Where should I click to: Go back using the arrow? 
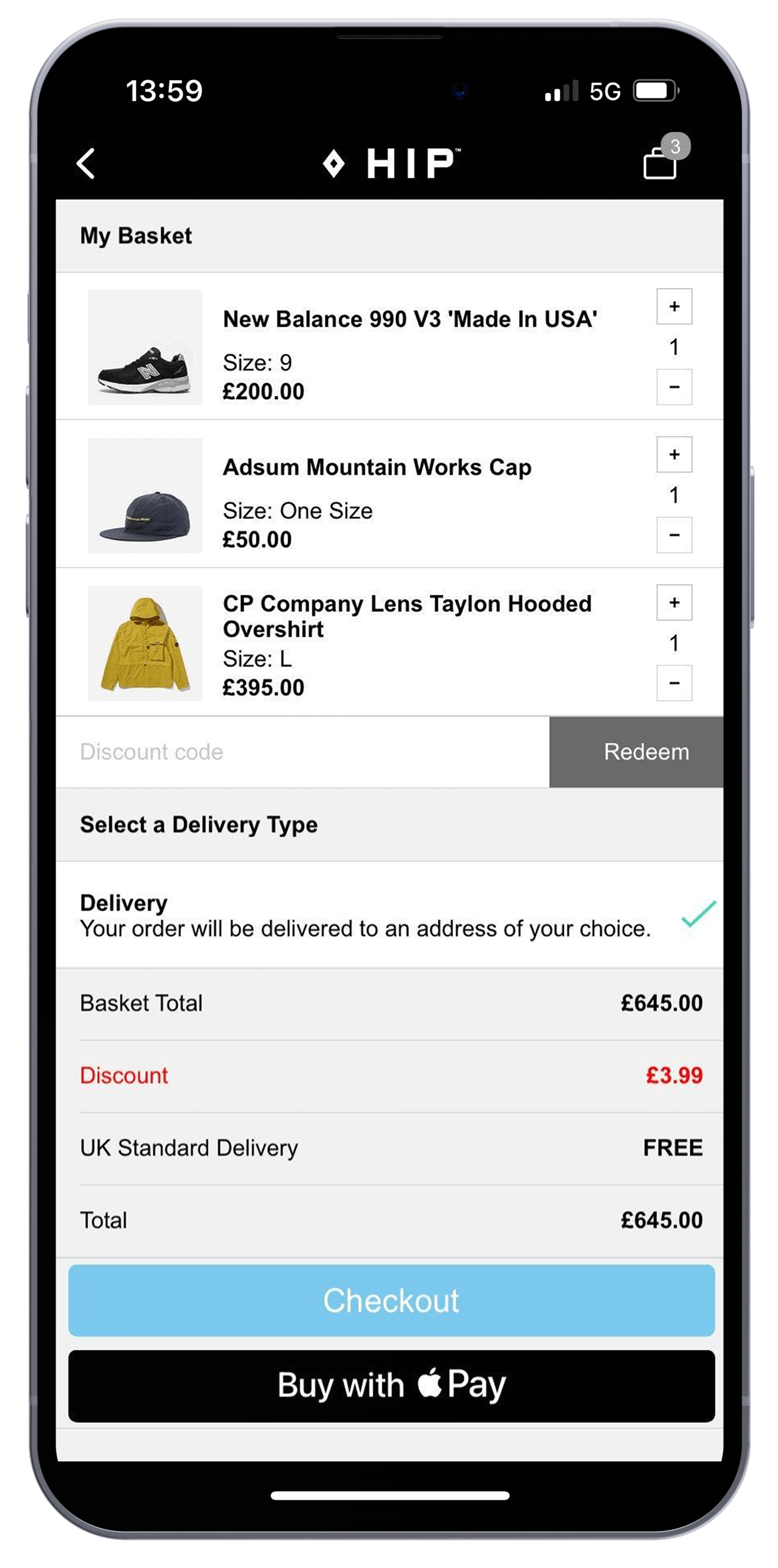point(86,164)
